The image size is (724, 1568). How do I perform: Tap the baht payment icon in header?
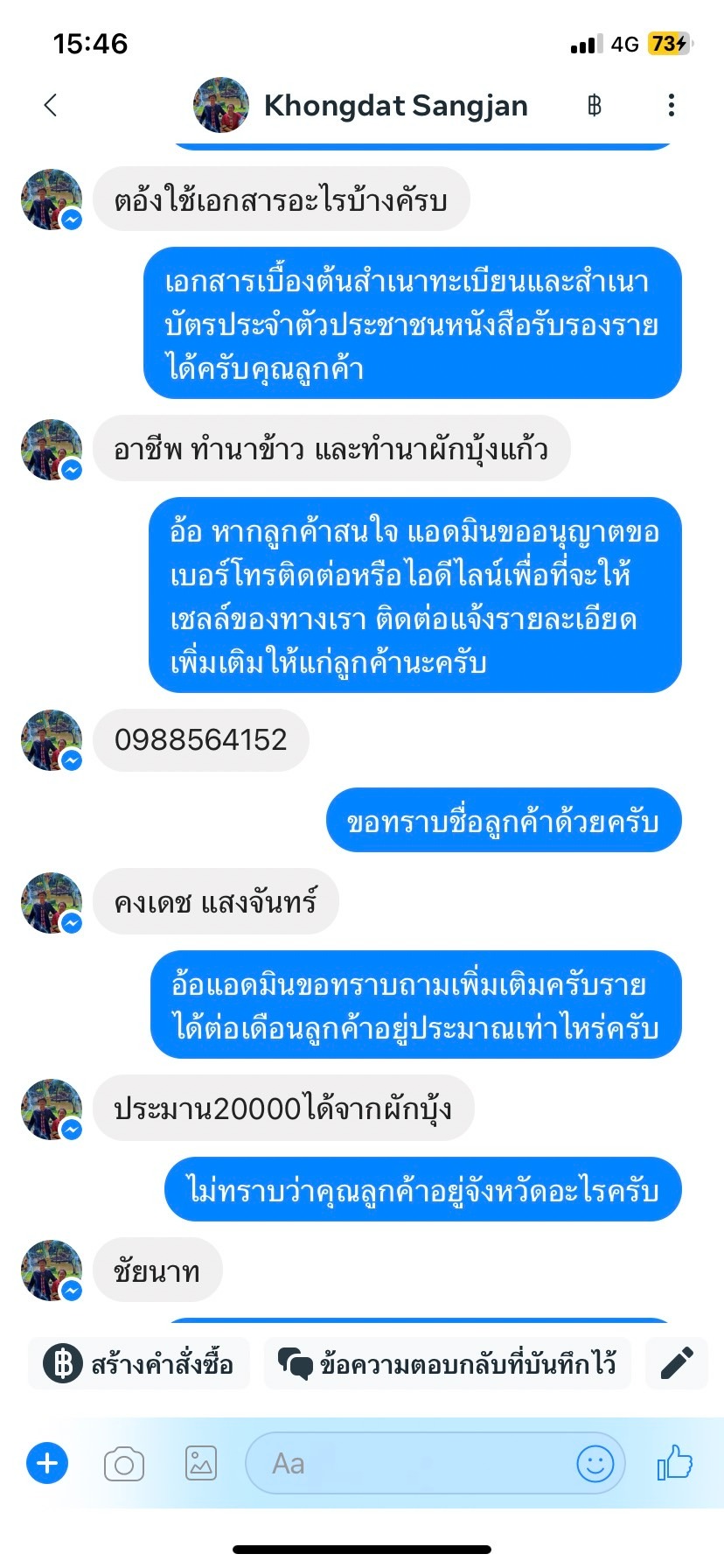pyautogui.click(x=594, y=106)
